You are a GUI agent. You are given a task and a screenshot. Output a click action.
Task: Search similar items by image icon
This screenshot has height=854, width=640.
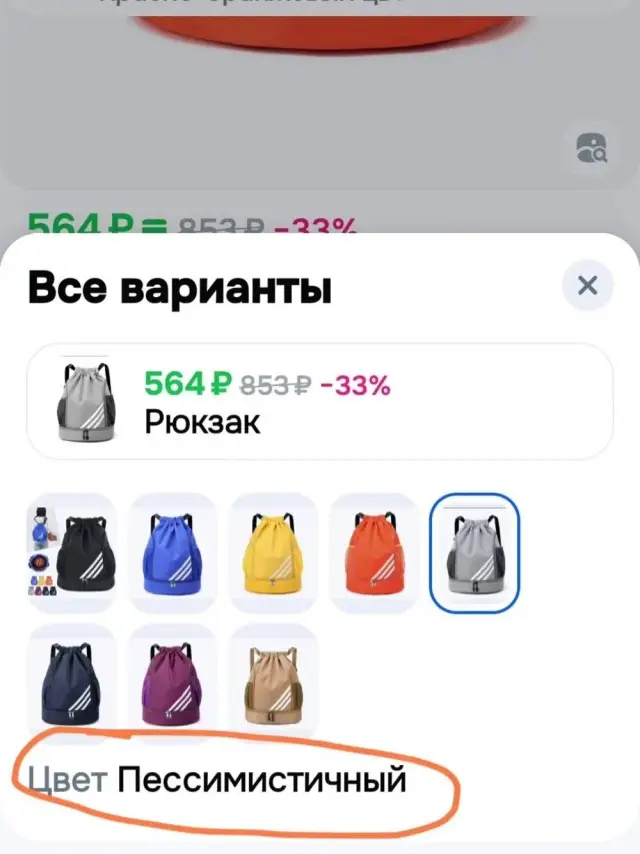[x=590, y=149]
